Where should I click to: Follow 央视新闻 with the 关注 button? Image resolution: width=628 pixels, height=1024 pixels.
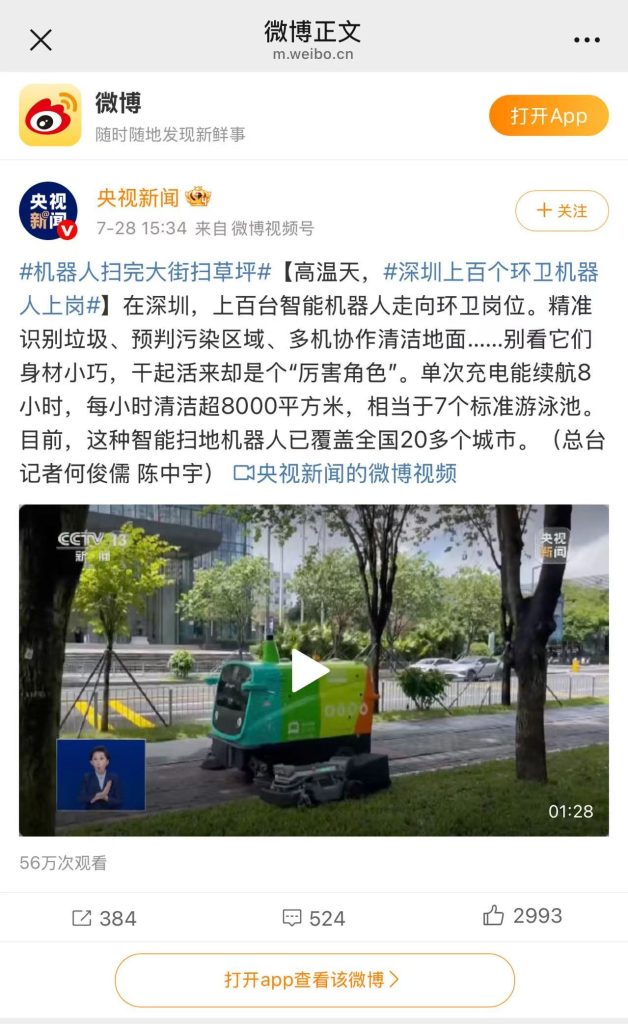click(561, 211)
